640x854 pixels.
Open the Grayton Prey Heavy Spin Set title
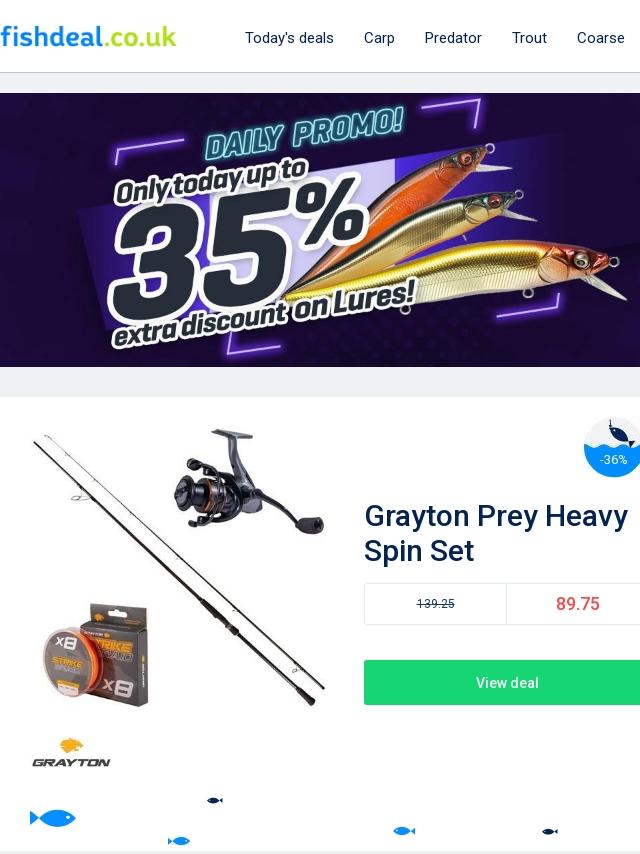click(496, 533)
